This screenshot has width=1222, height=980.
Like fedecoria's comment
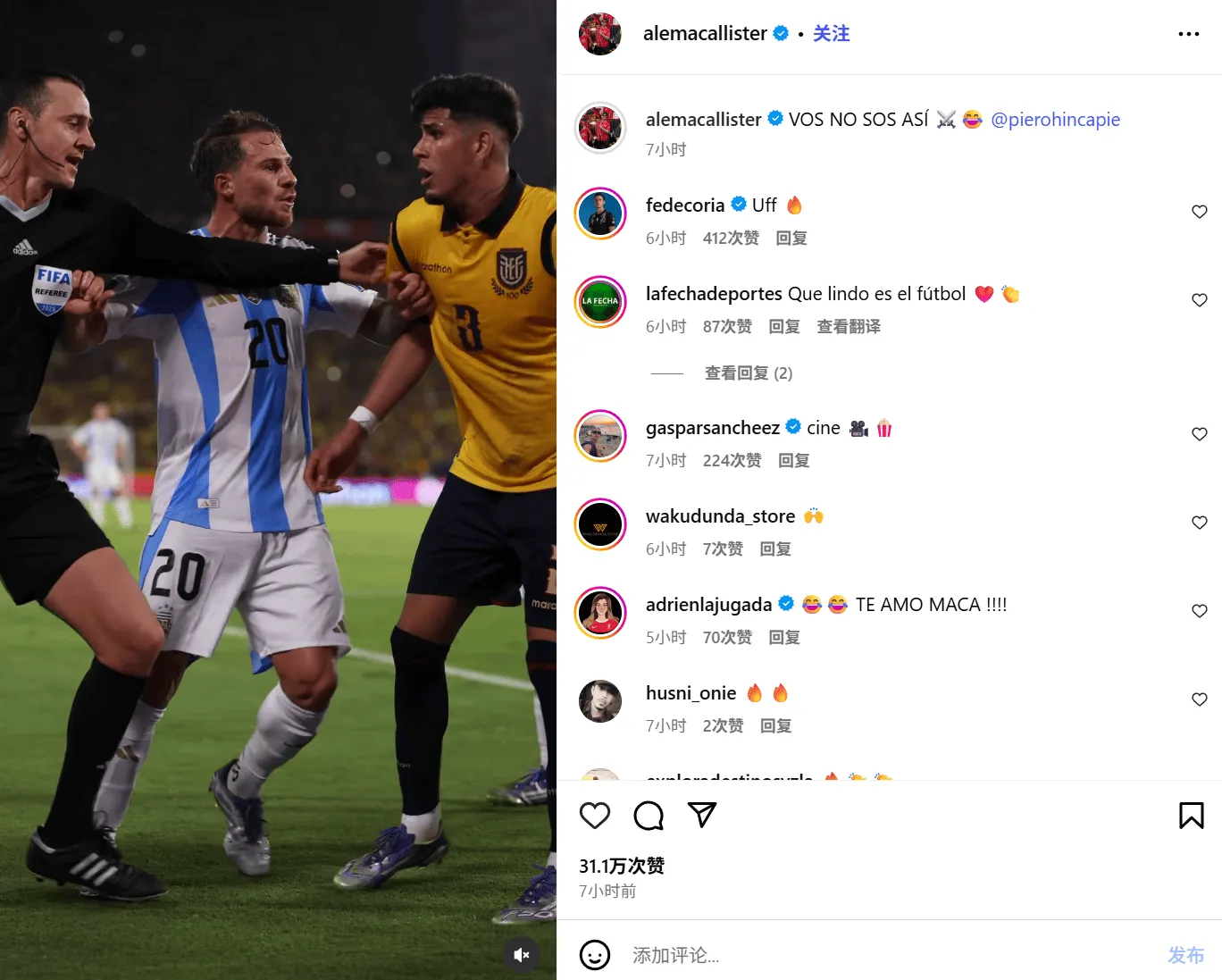click(x=1199, y=212)
